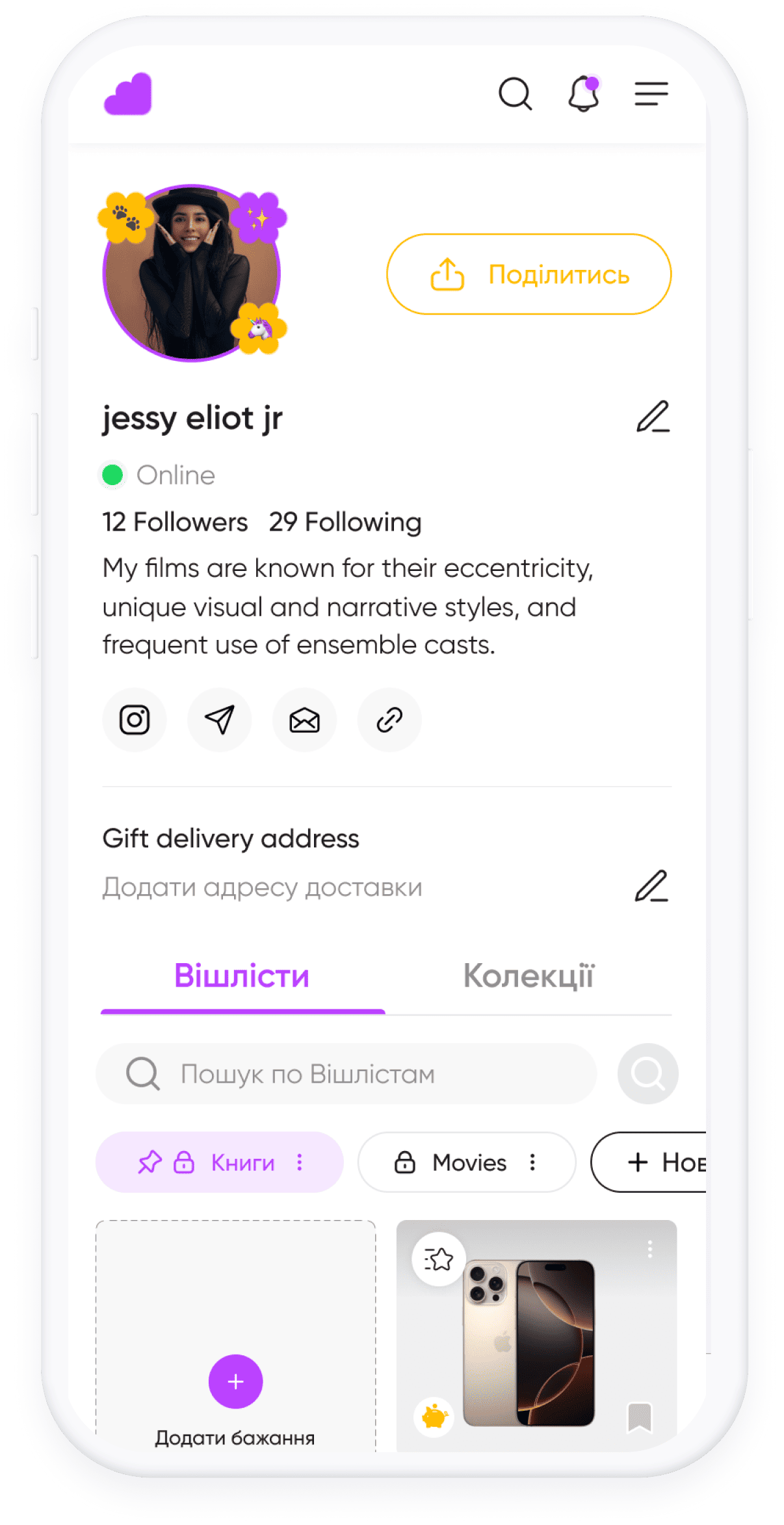Screen dimensions: 784x1525
Task: Open the notifications bell
Action: [x=583, y=94]
